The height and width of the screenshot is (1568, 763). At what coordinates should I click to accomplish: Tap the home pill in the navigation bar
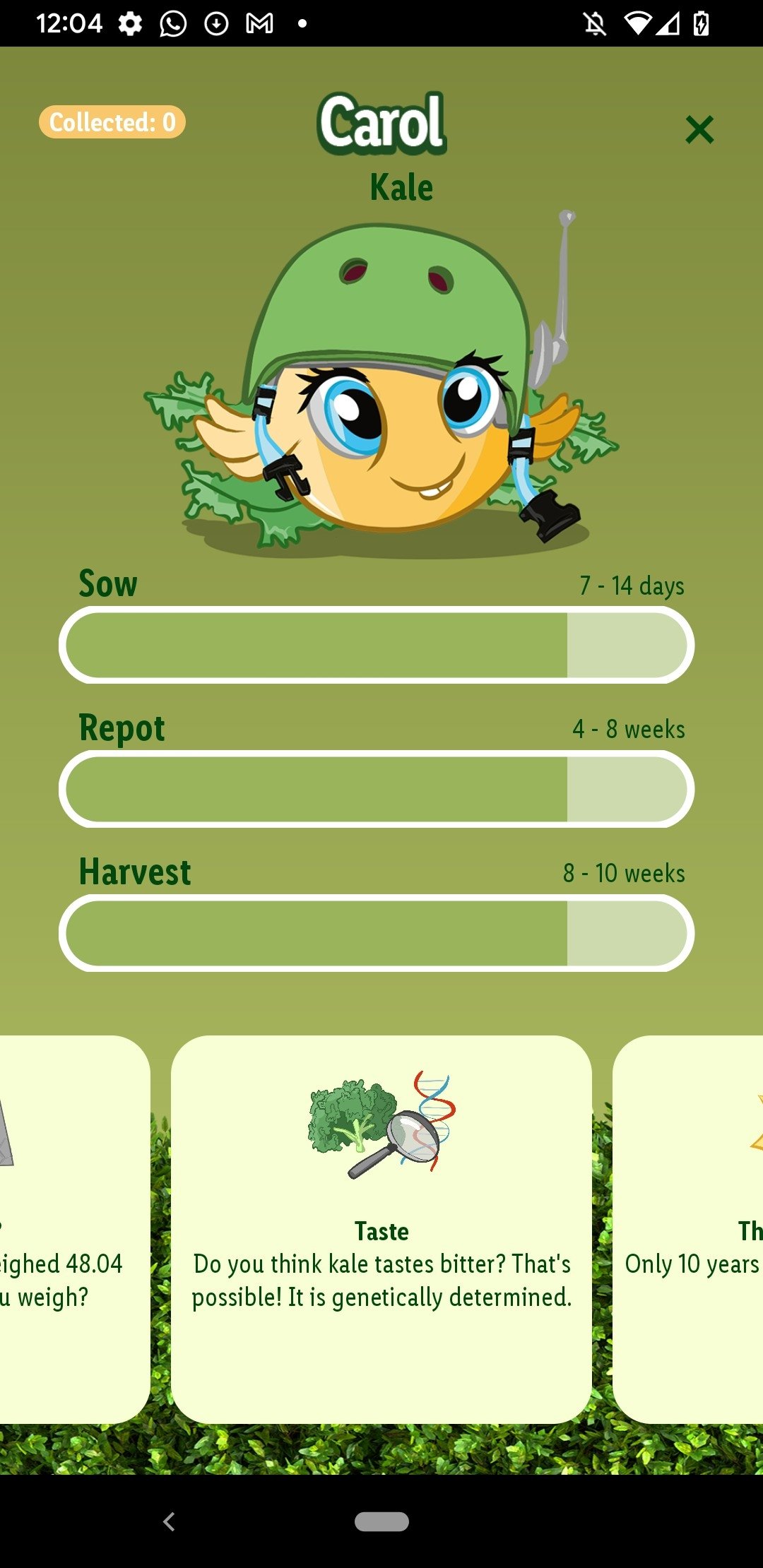tap(381, 1521)
